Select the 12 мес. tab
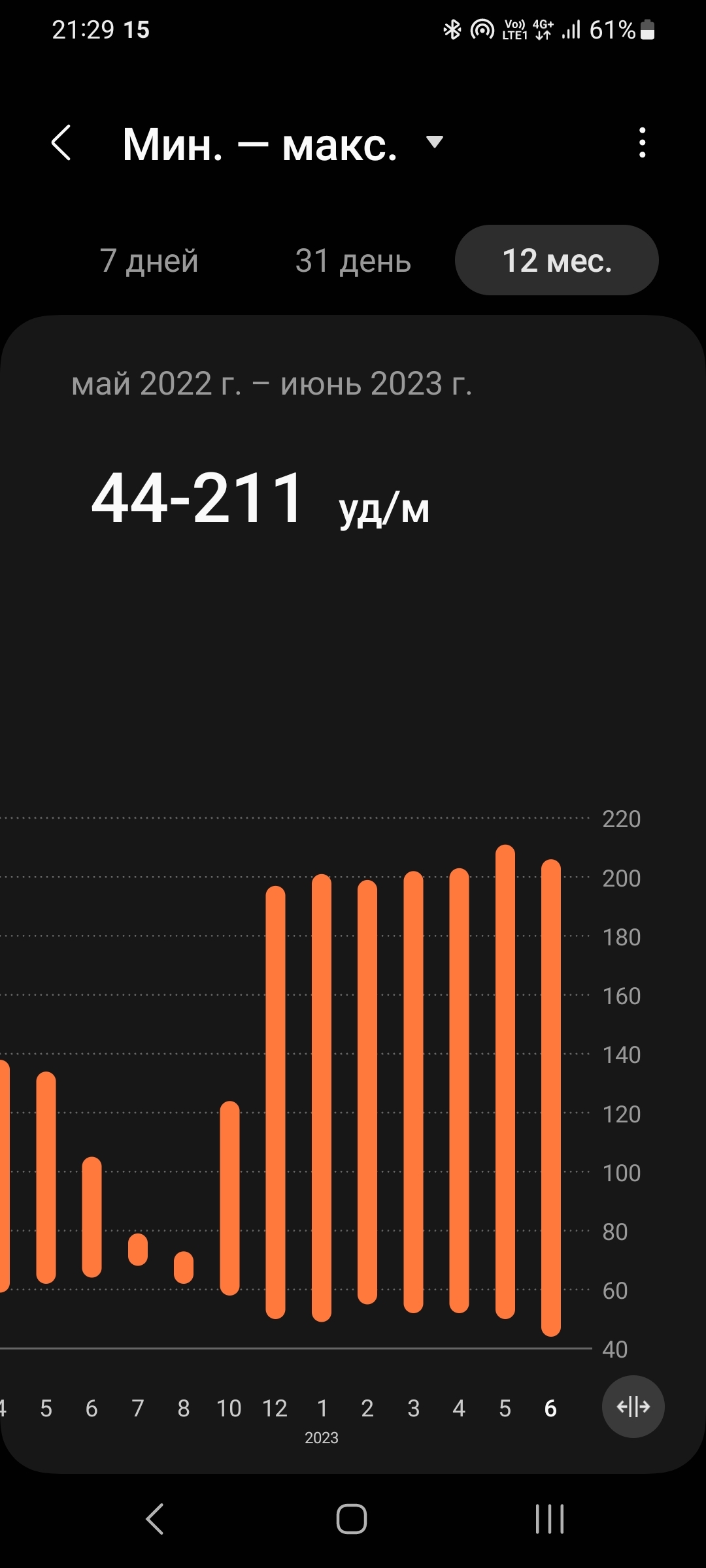 [x=556, y=261]
